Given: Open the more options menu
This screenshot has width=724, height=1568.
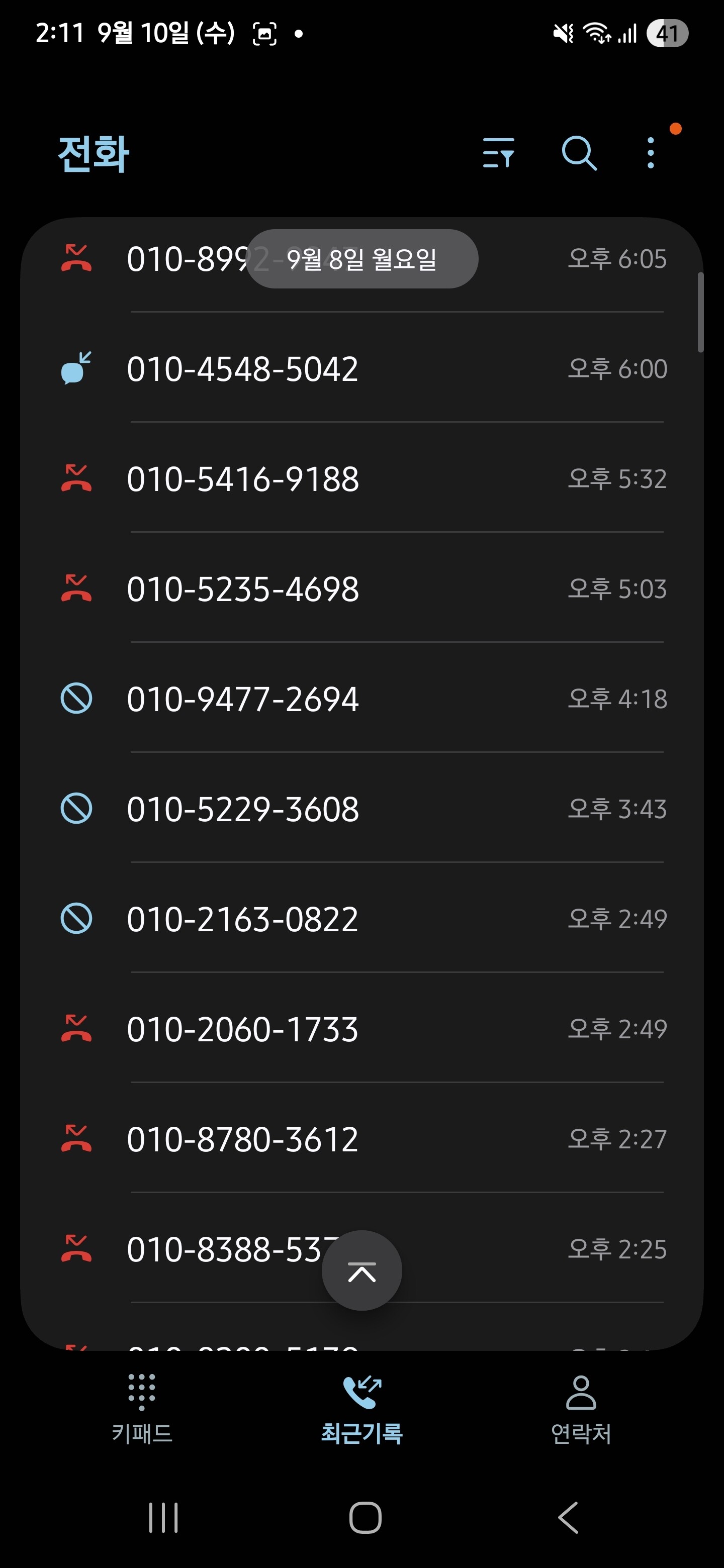Looking at the screenshot, I should (x=651, y=153).
